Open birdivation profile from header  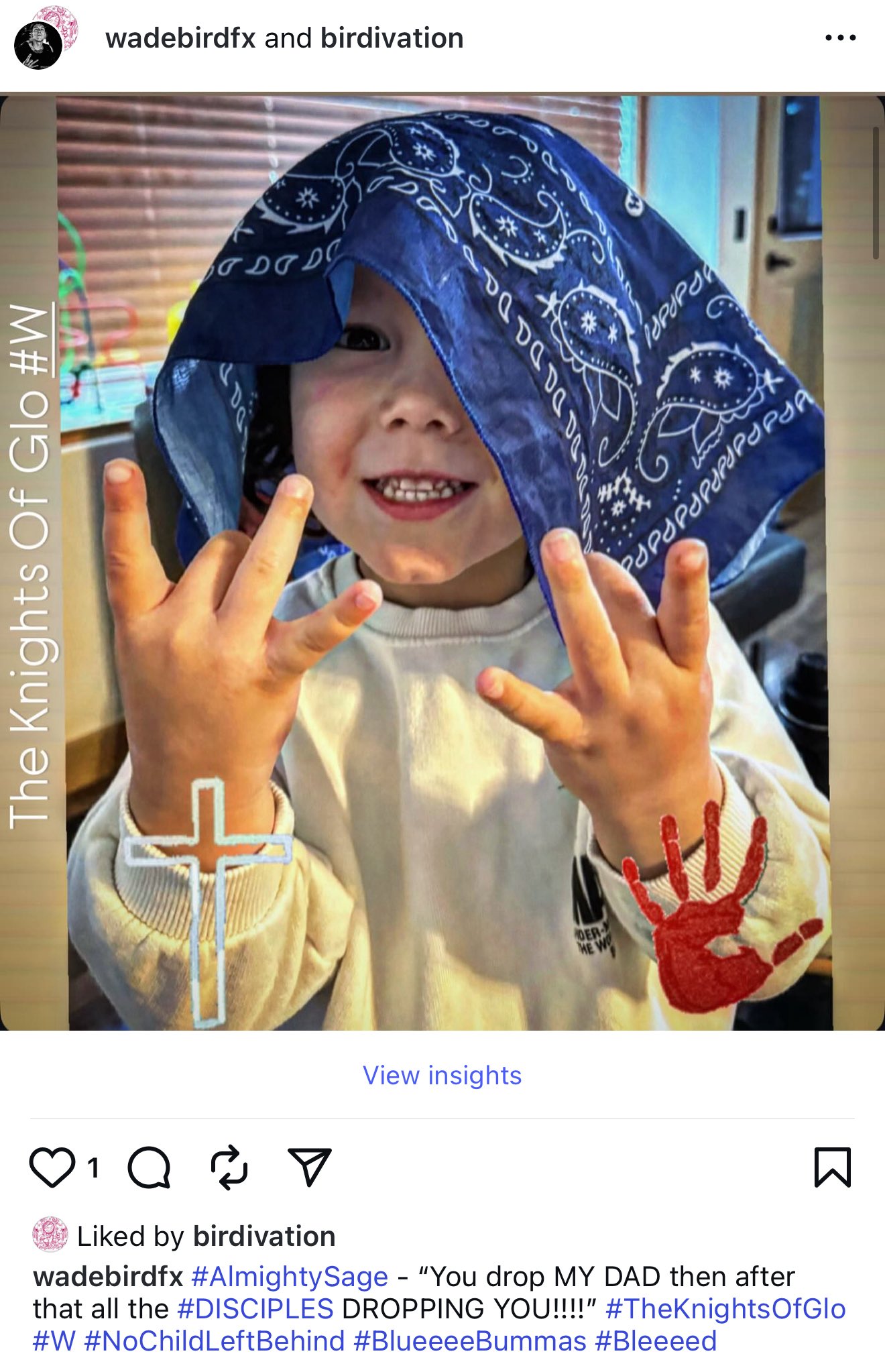(392, 38)
